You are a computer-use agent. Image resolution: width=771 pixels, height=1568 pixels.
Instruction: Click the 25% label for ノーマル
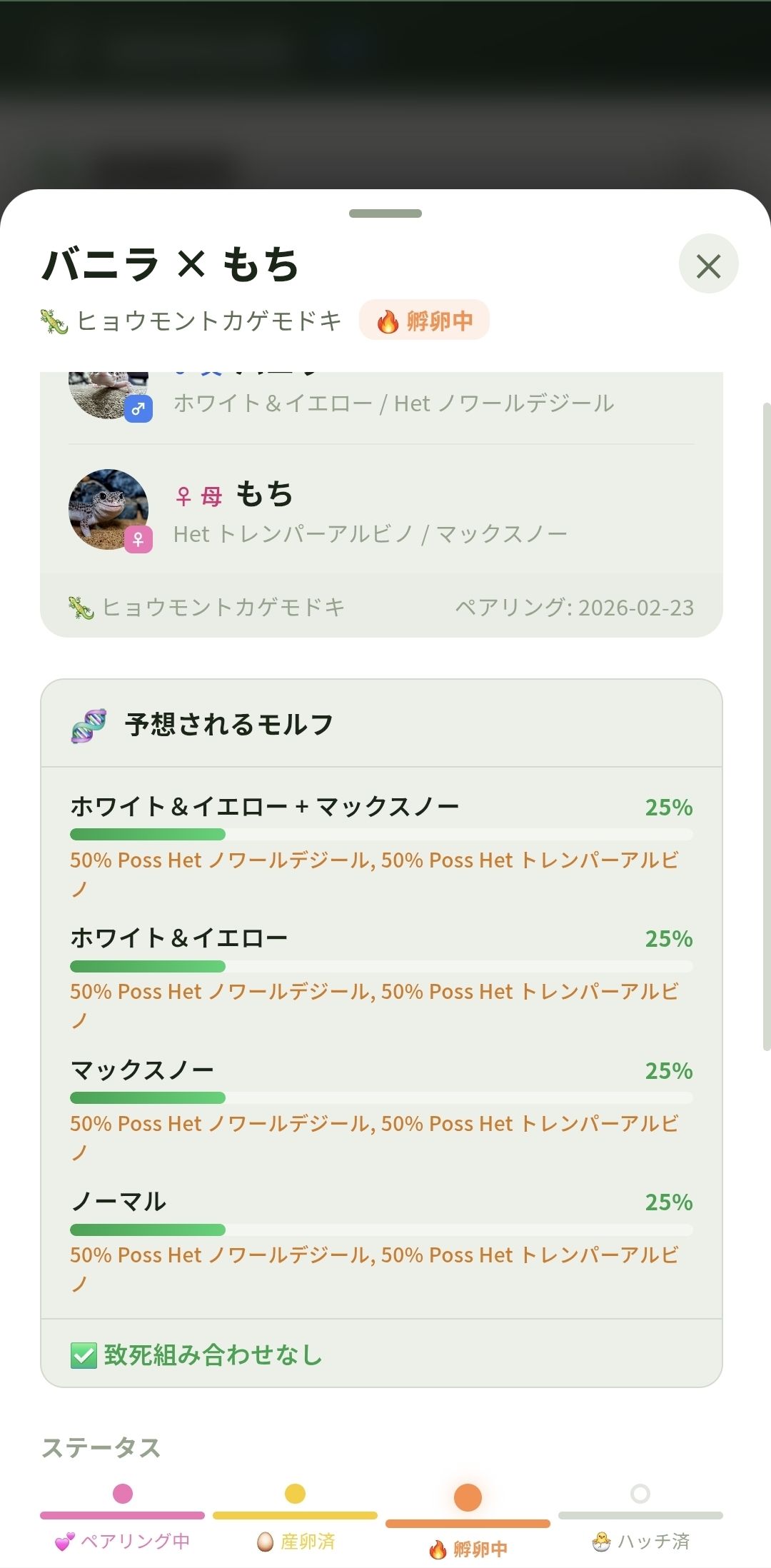pos(669,1202)
